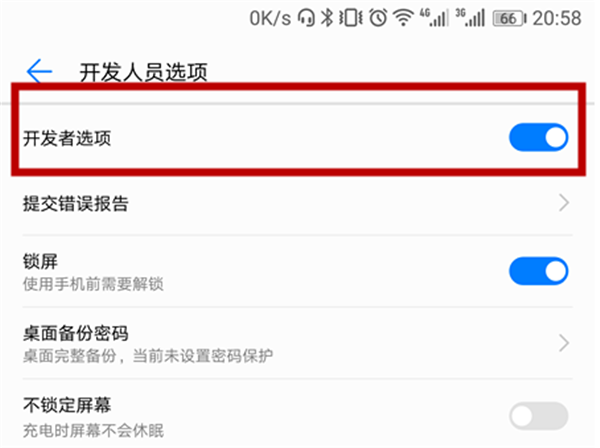Screen dimensions: 600x448
Task: Turn off the 开发者选项 switch
Action: tap(538, 138)
